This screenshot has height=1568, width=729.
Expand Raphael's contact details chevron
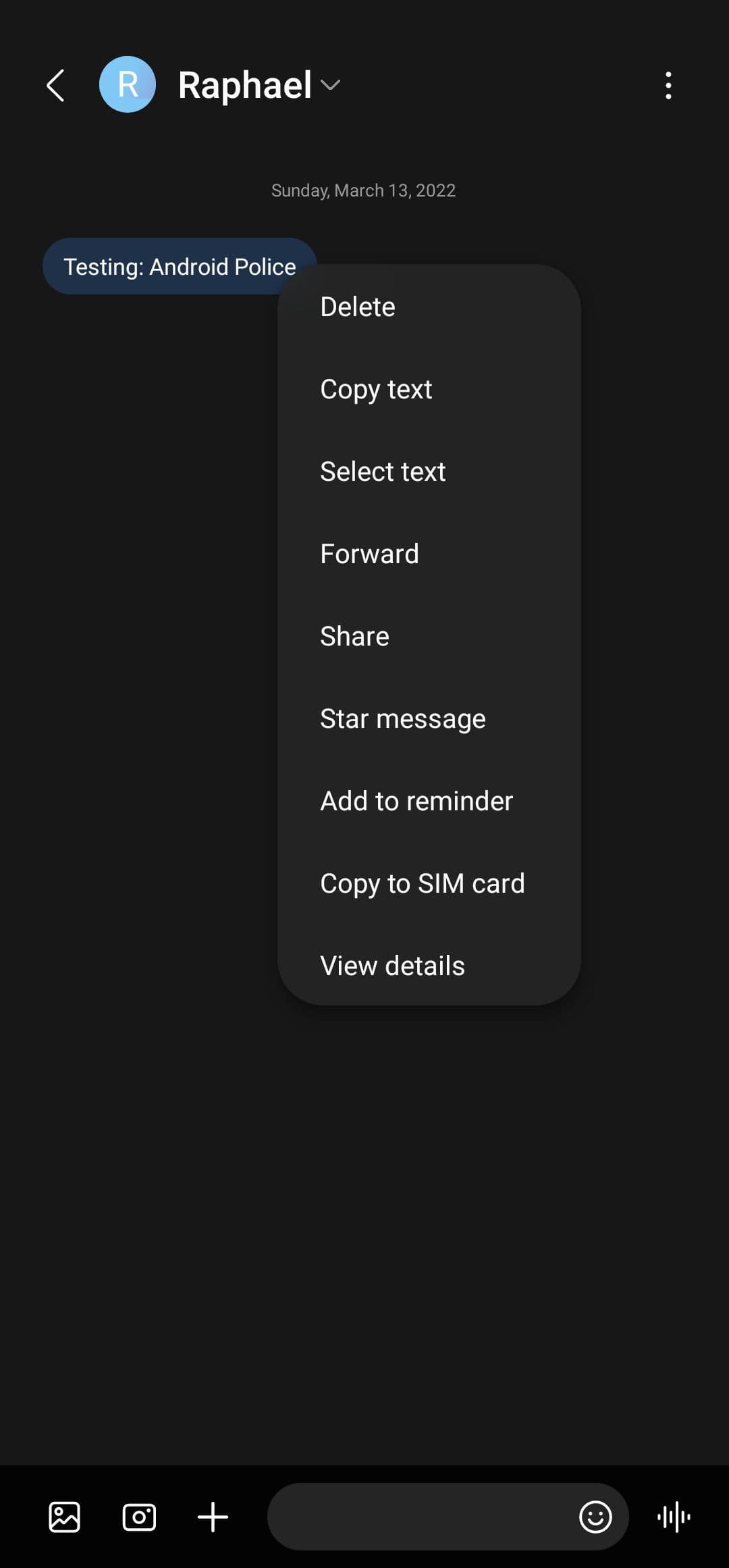click(330, 85)
